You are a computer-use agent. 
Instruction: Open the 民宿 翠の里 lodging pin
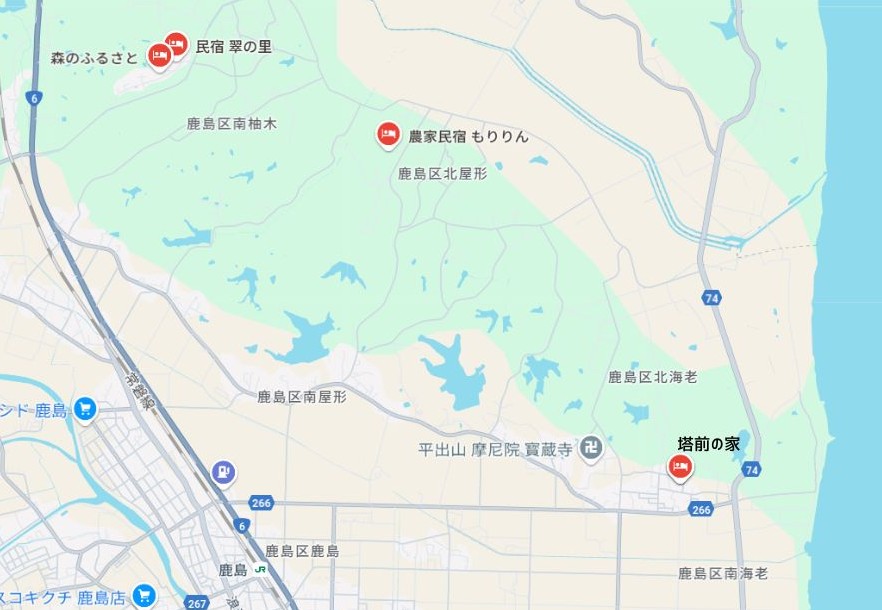click(x=176, y=44)
